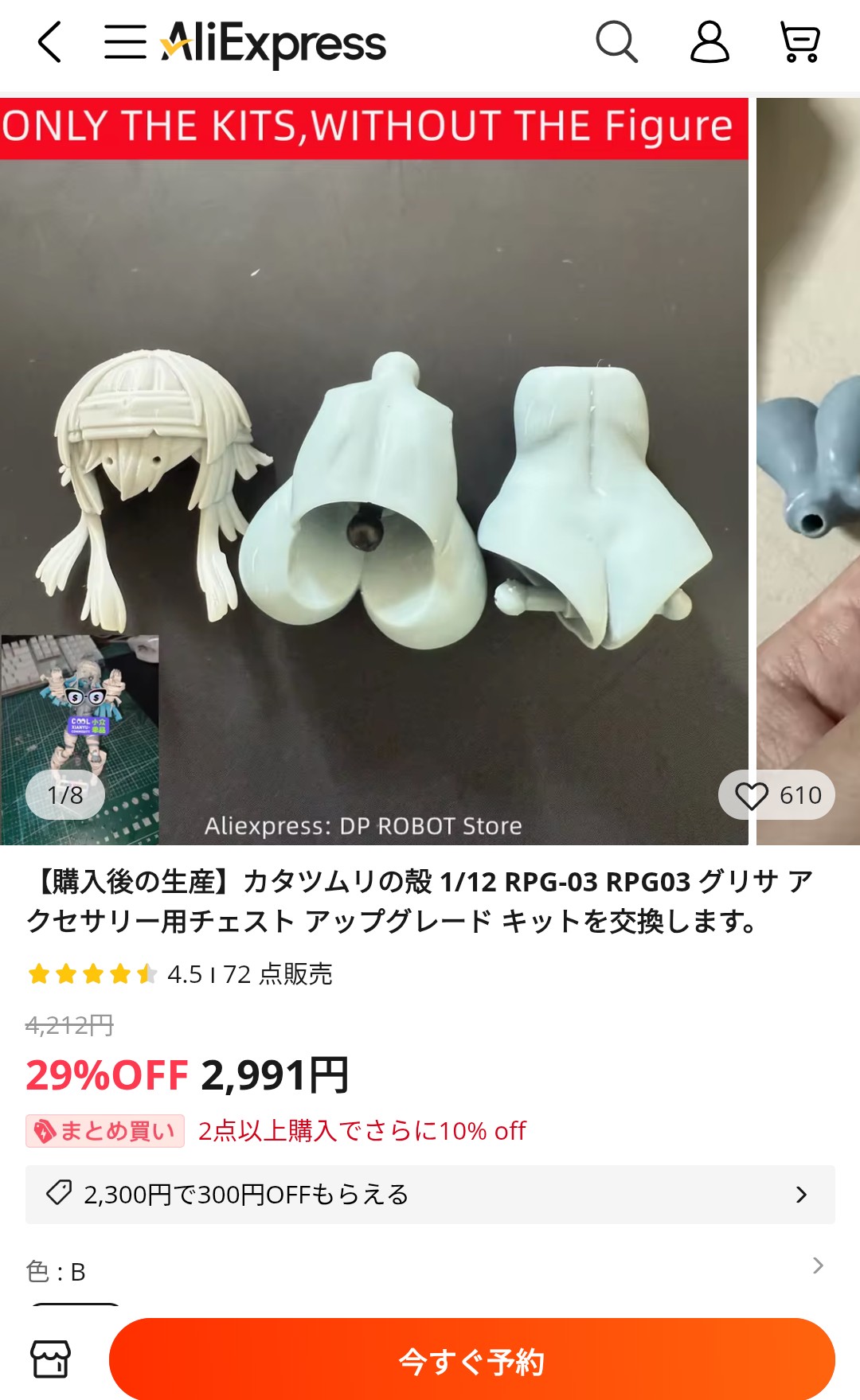Visit the store via the shop icon
Screen dimensions: 860x1400
pos(51,1359)
